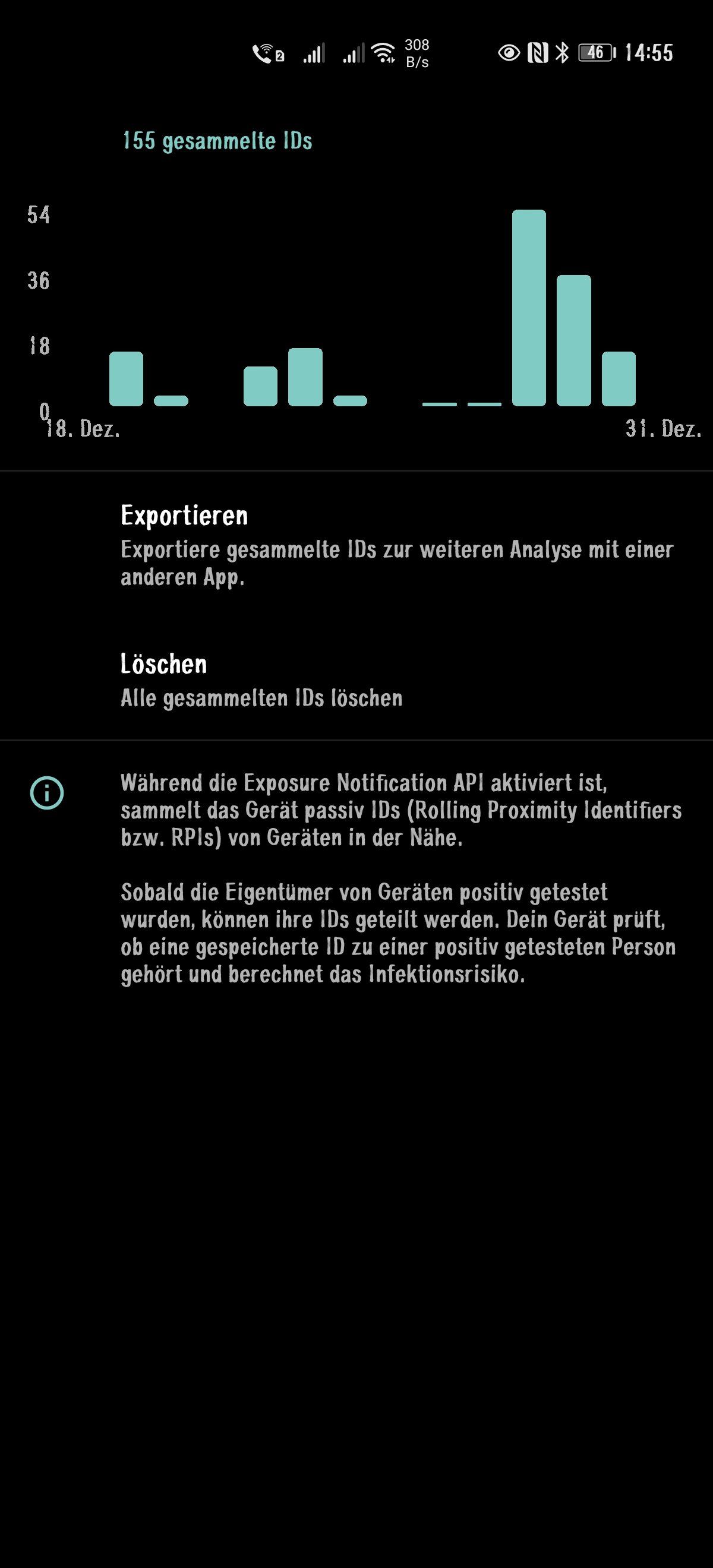
Task: Open Exportieren to export collected IDs
Action: tap(356, 545)
